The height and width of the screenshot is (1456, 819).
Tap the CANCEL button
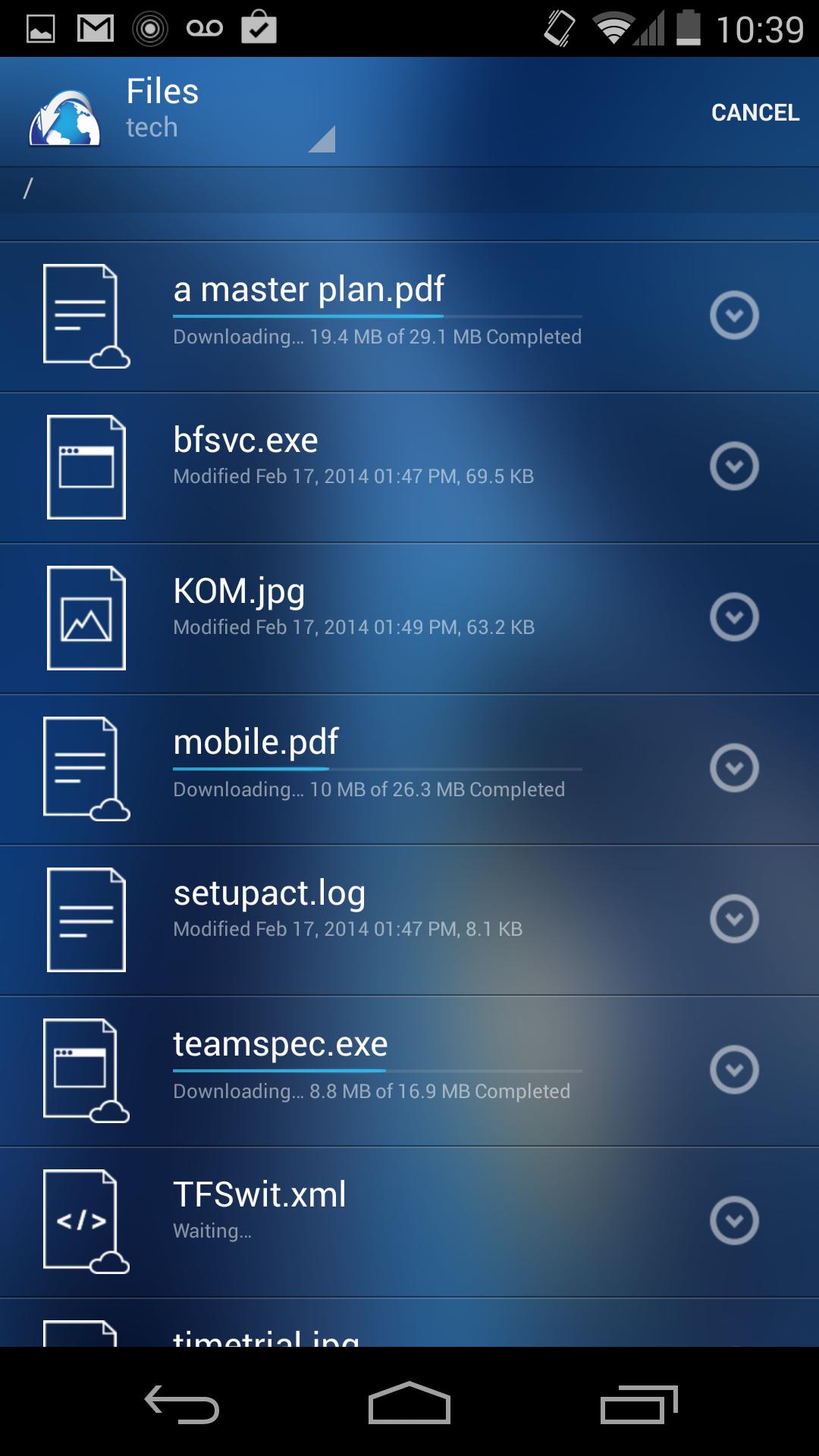pyautogui.click(x=755, y=112)
